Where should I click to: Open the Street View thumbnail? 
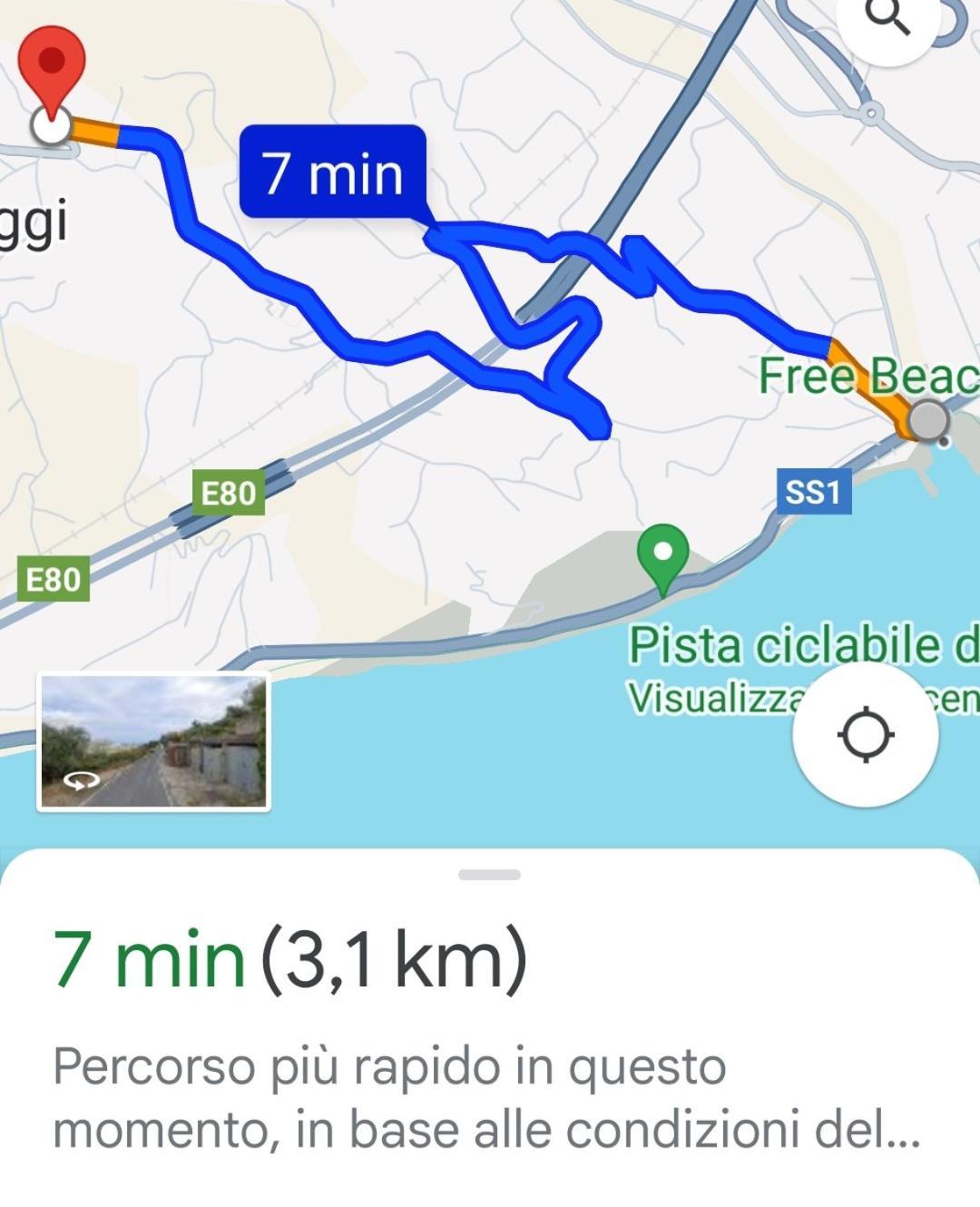(153, 741)
